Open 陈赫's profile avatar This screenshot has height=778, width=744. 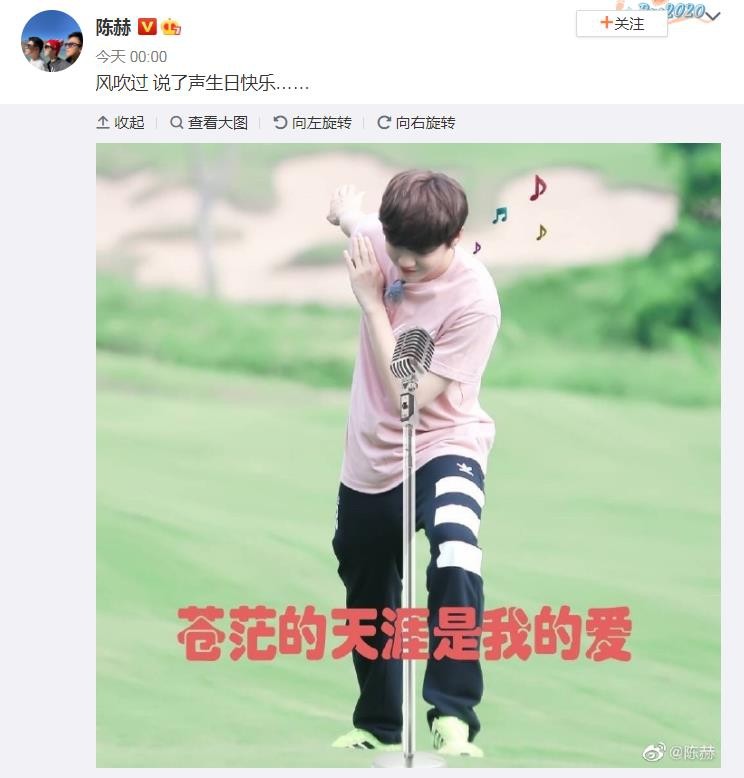point(52,41)
